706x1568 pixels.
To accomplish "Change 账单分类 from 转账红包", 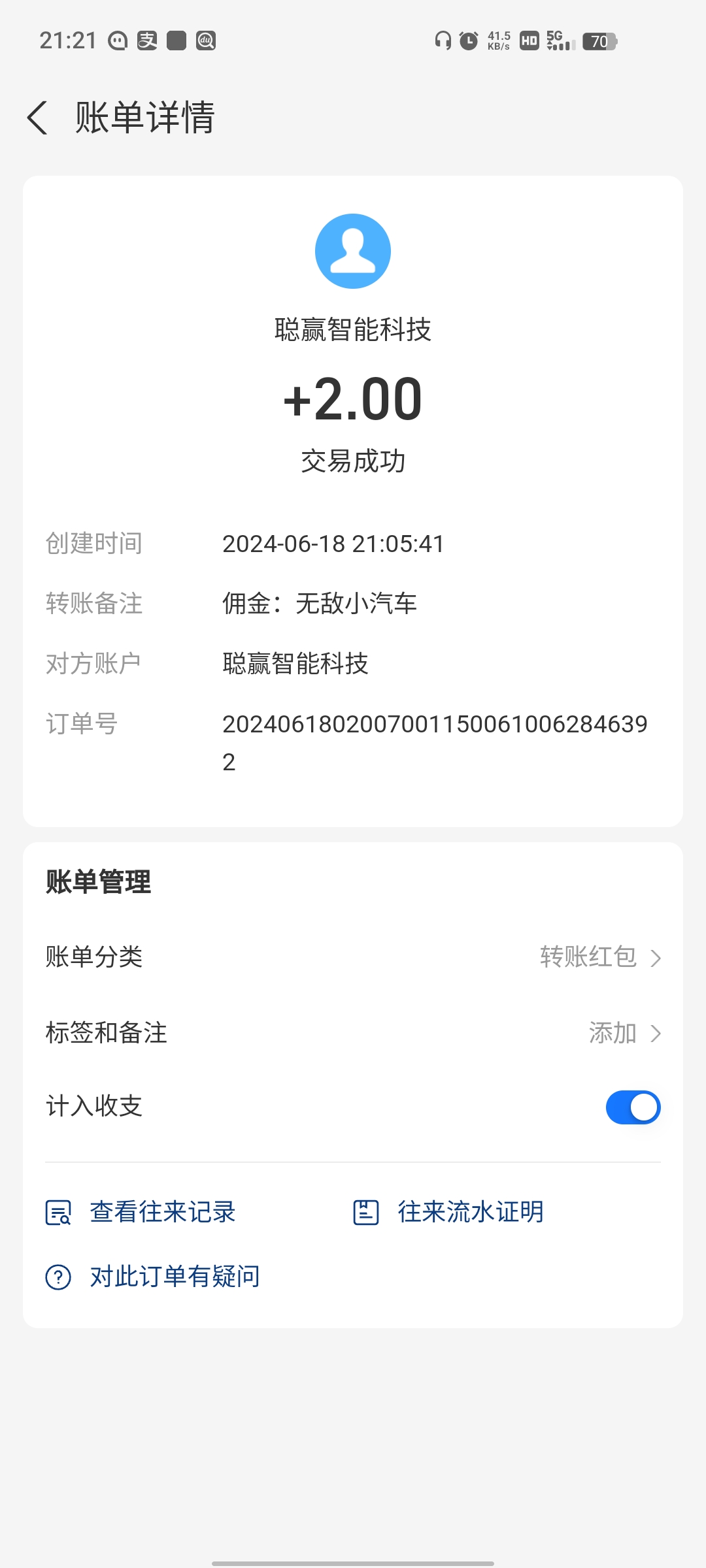I will pyautogui.click(x=353, y=957).
